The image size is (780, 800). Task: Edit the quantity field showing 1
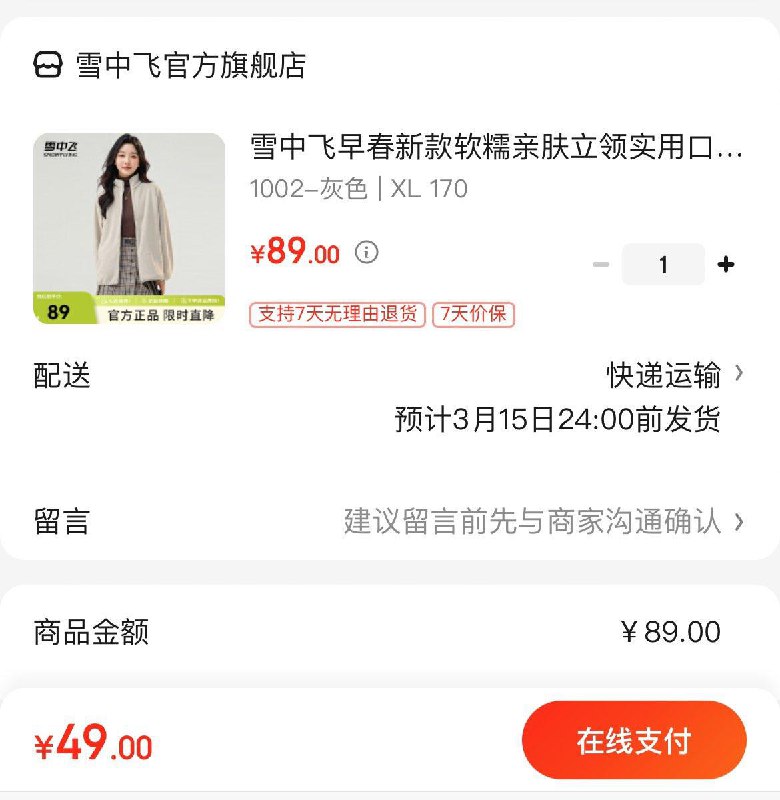[x=663, y=265]
